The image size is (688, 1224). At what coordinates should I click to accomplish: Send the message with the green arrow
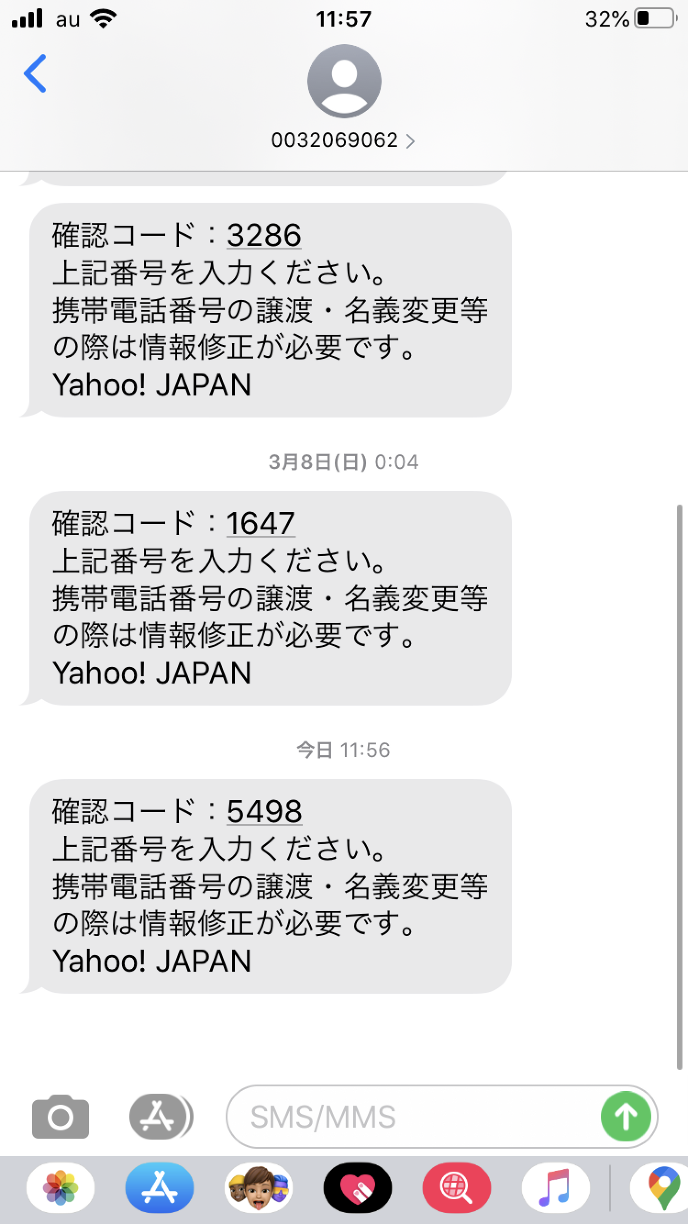(626, 1116)
